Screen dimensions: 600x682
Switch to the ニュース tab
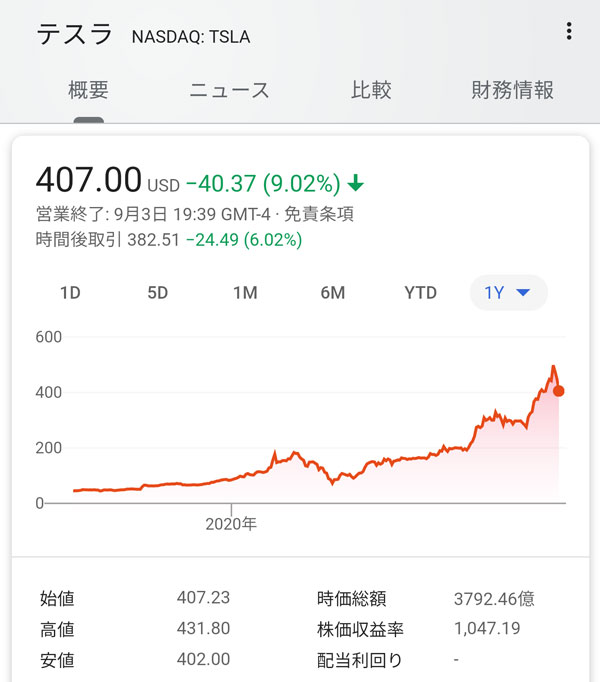coord(229,90)
